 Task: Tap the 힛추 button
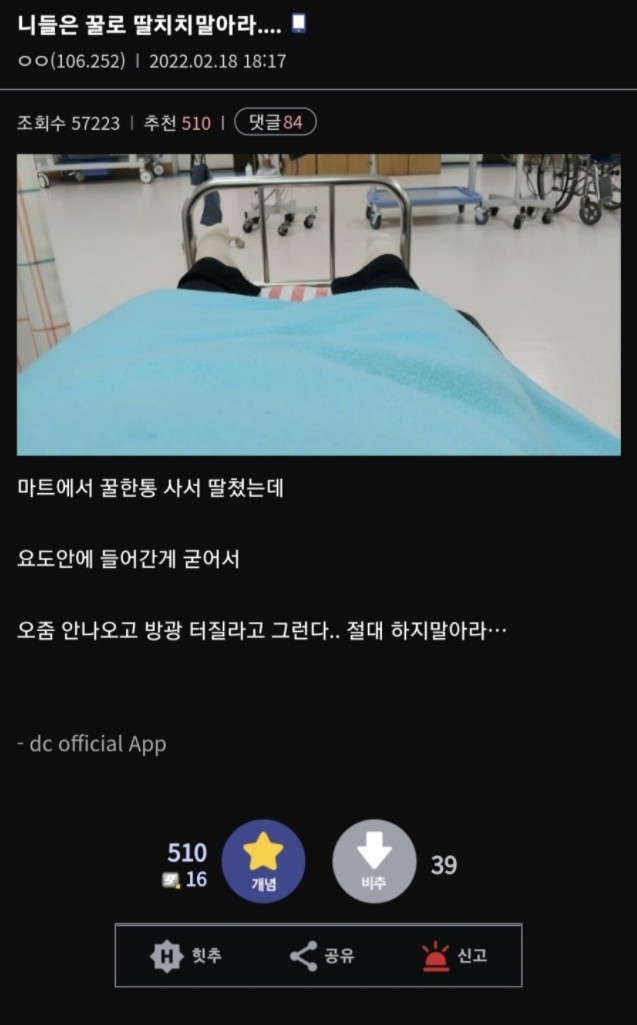(x=186, y=956)
